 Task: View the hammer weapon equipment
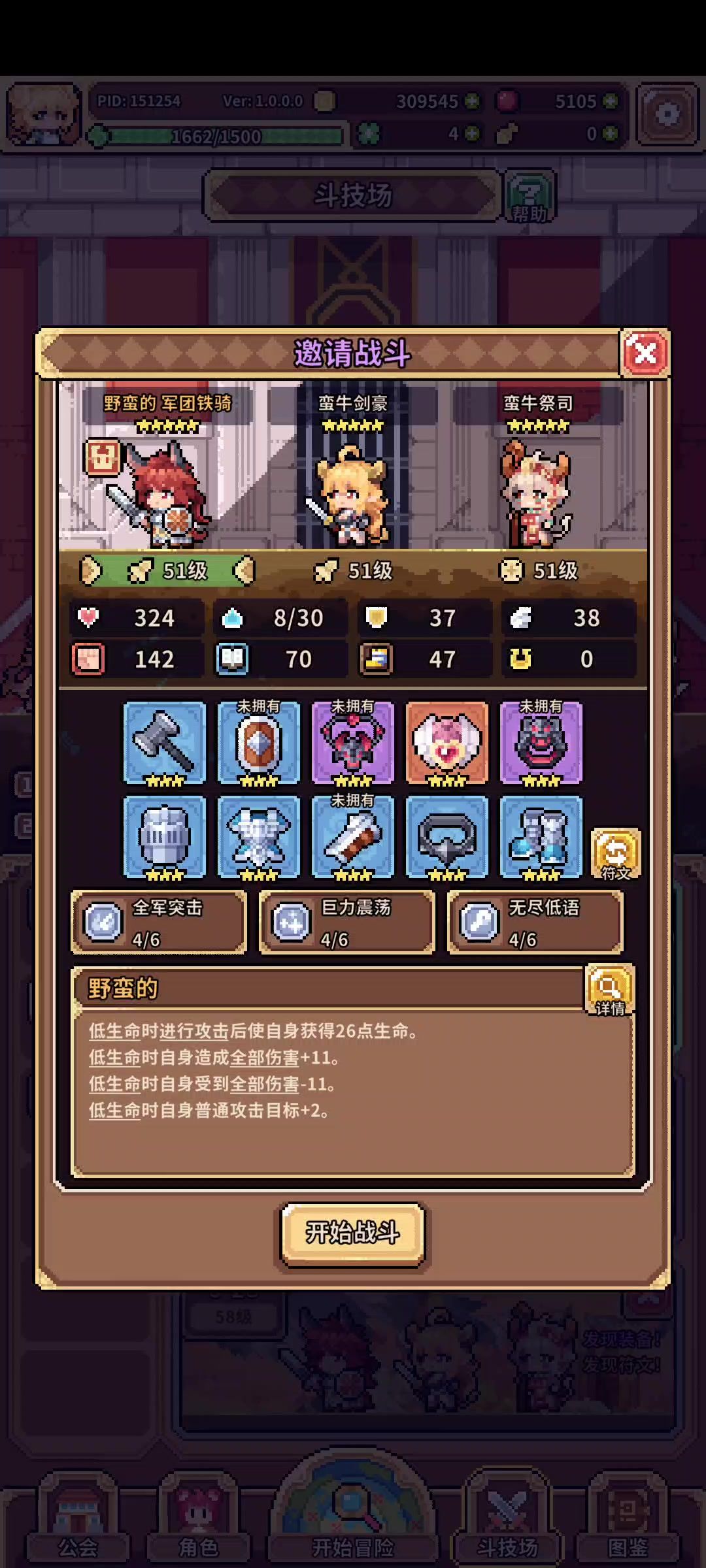(165, 743)
